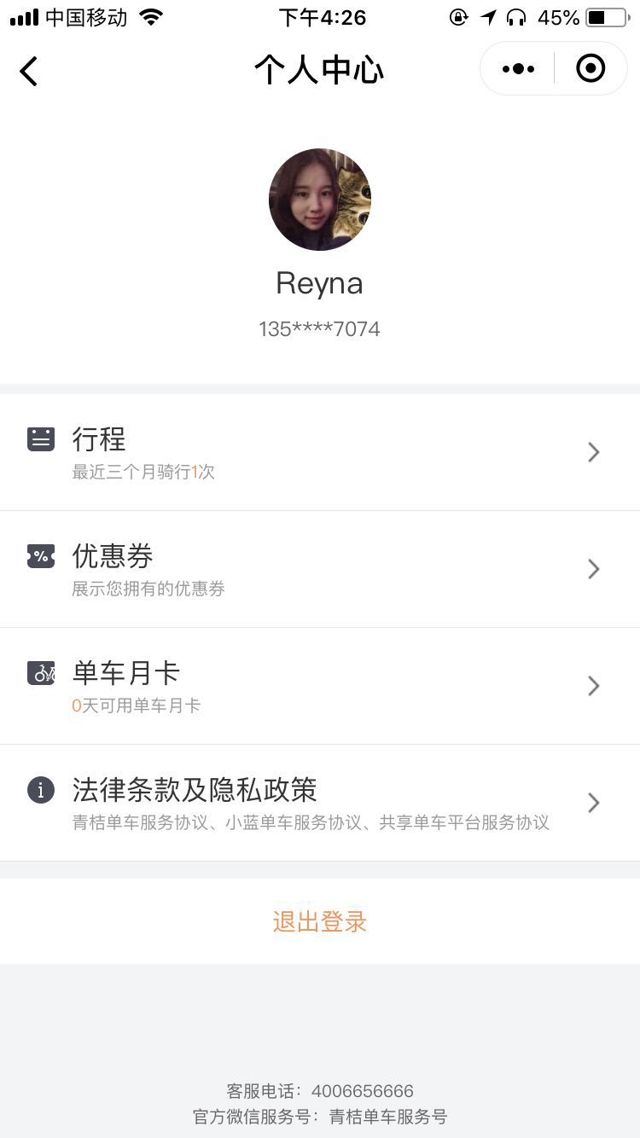Viewport: 640px width, 1138px height.
Task: Tap Reyna's profile avatar
Action: tap(320, 200)
